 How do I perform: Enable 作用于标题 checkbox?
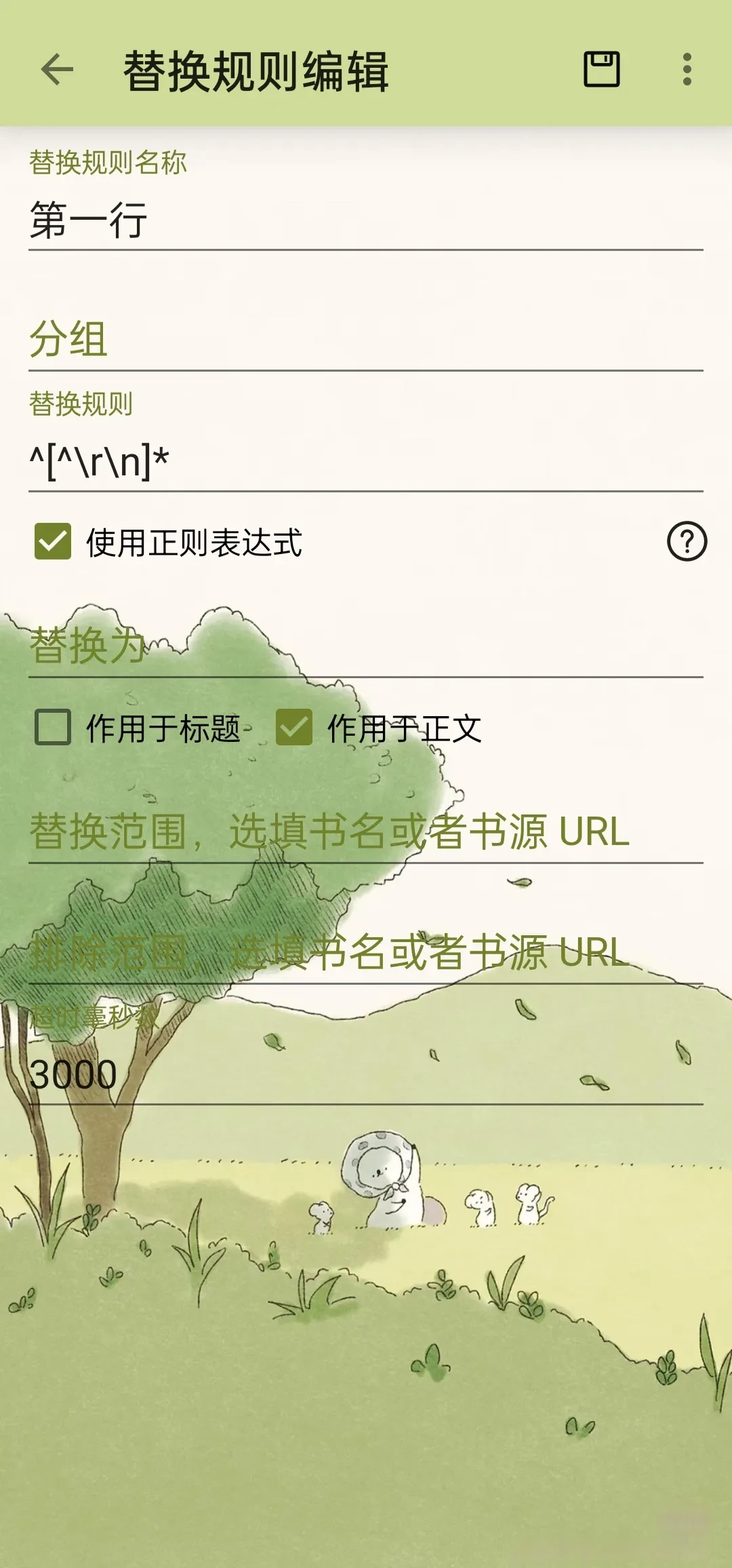click(x=53, y=728)
